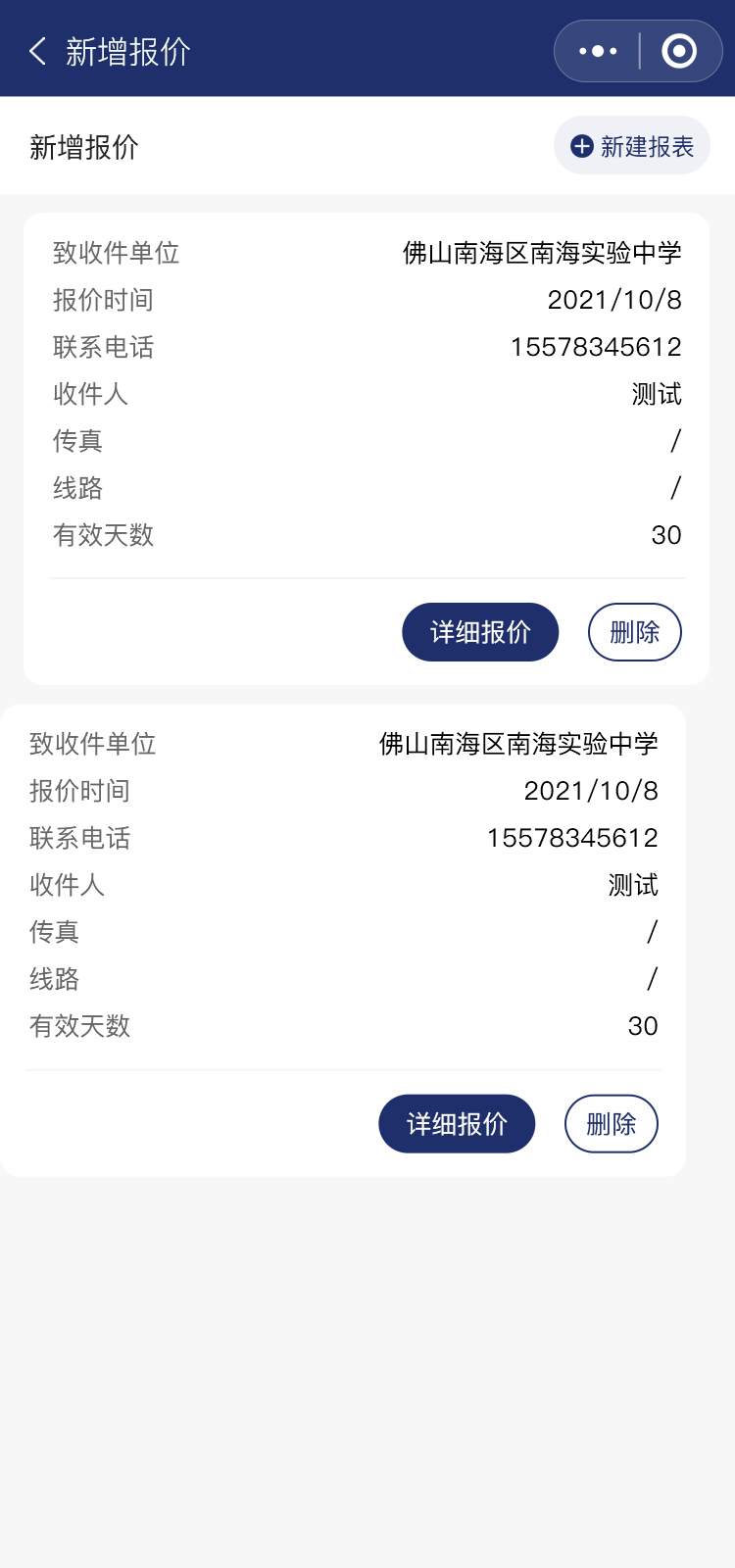Delete the first quote card with 删除
735x1568 pixels.
pyautogui.click(x=634, y=632)
